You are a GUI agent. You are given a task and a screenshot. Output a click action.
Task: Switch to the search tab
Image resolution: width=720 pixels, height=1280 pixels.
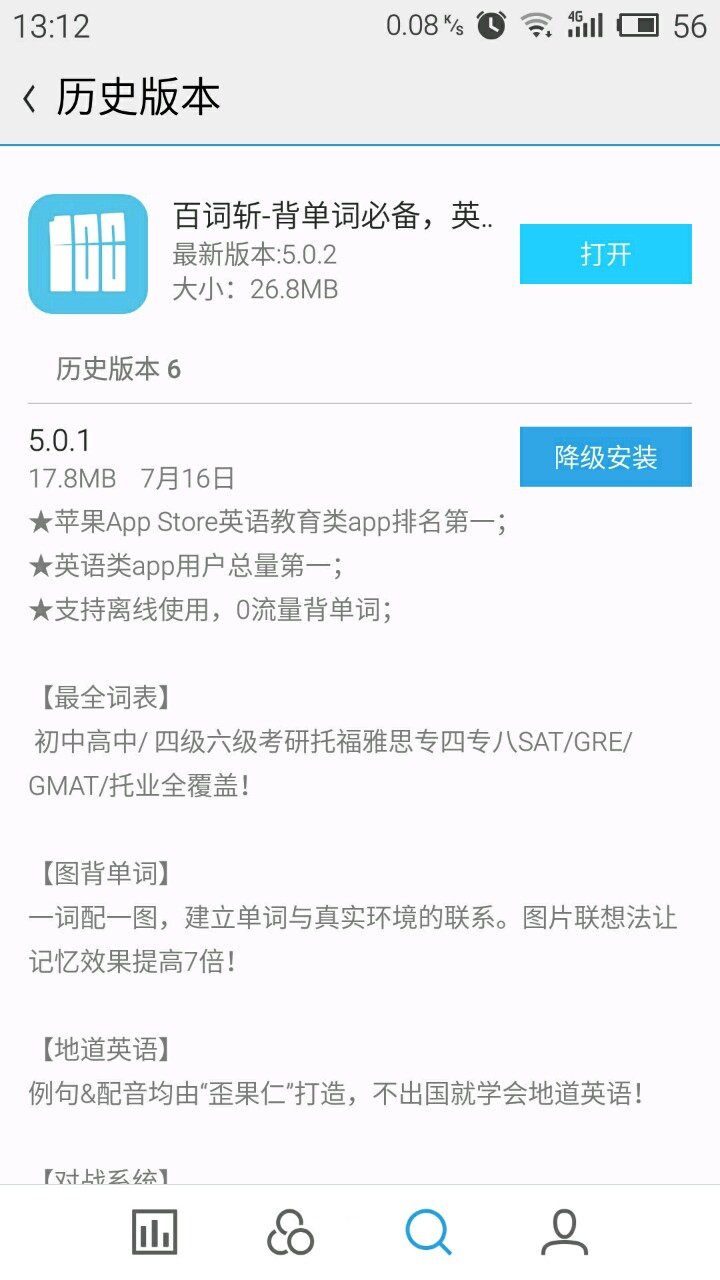click(428, 1232)
